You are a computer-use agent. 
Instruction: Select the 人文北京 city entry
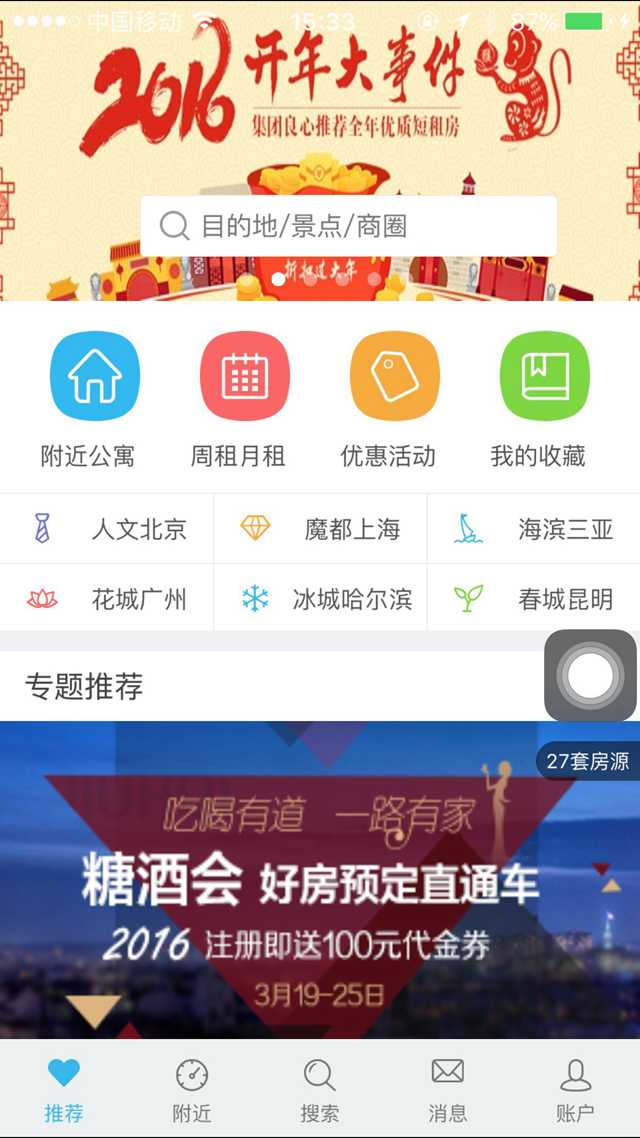pyautogui.click(x=107, y=529)
